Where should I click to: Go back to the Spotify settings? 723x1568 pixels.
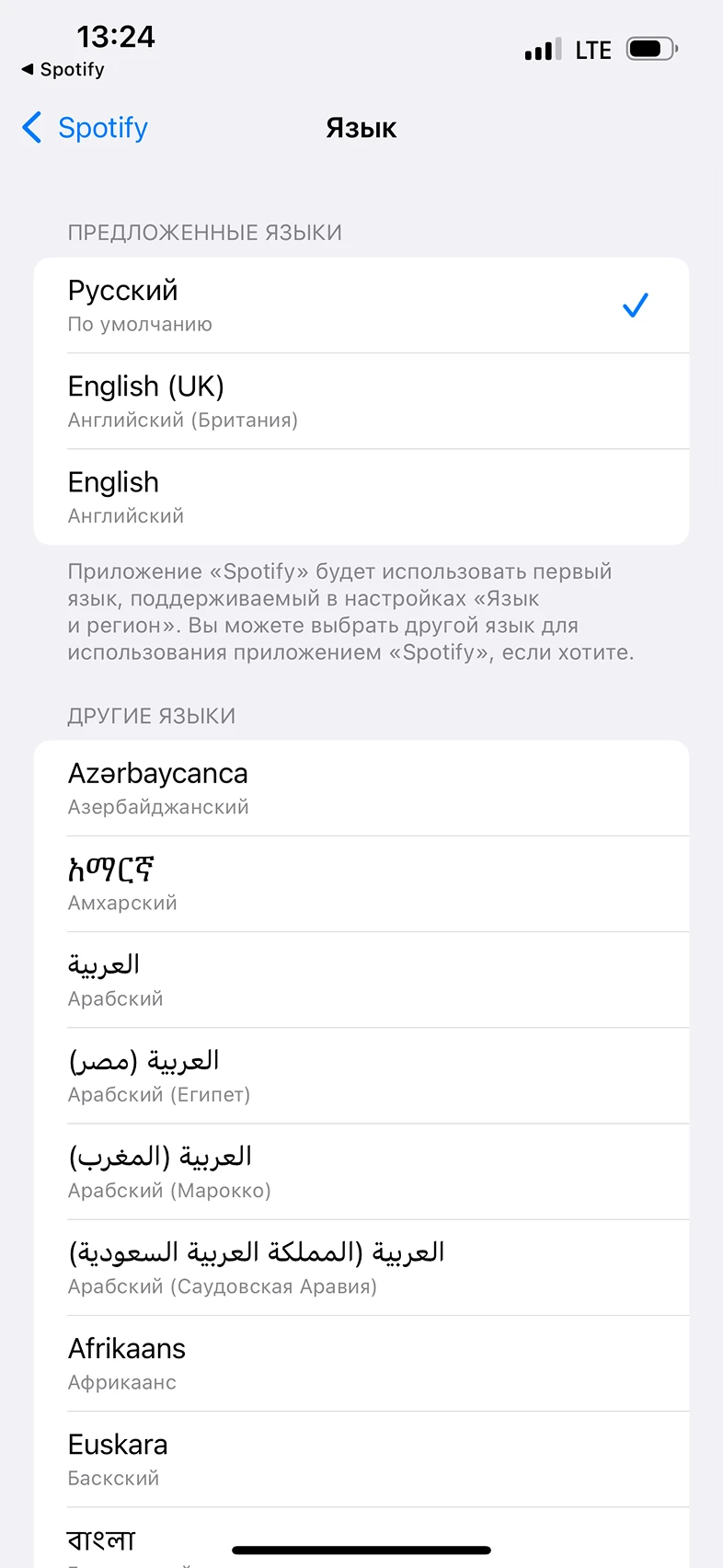tap(85, 128)
